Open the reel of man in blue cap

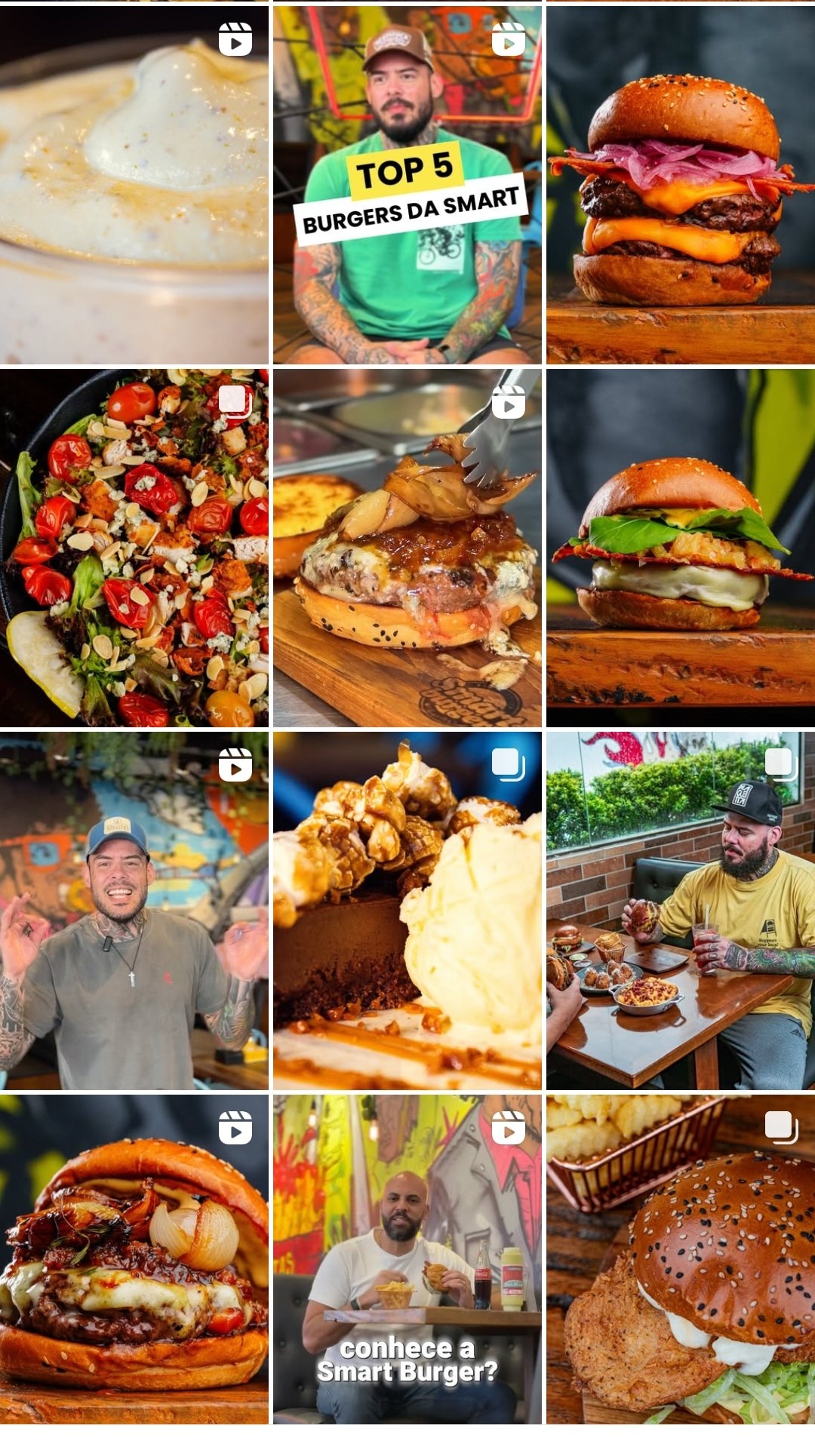coord(134,911)
